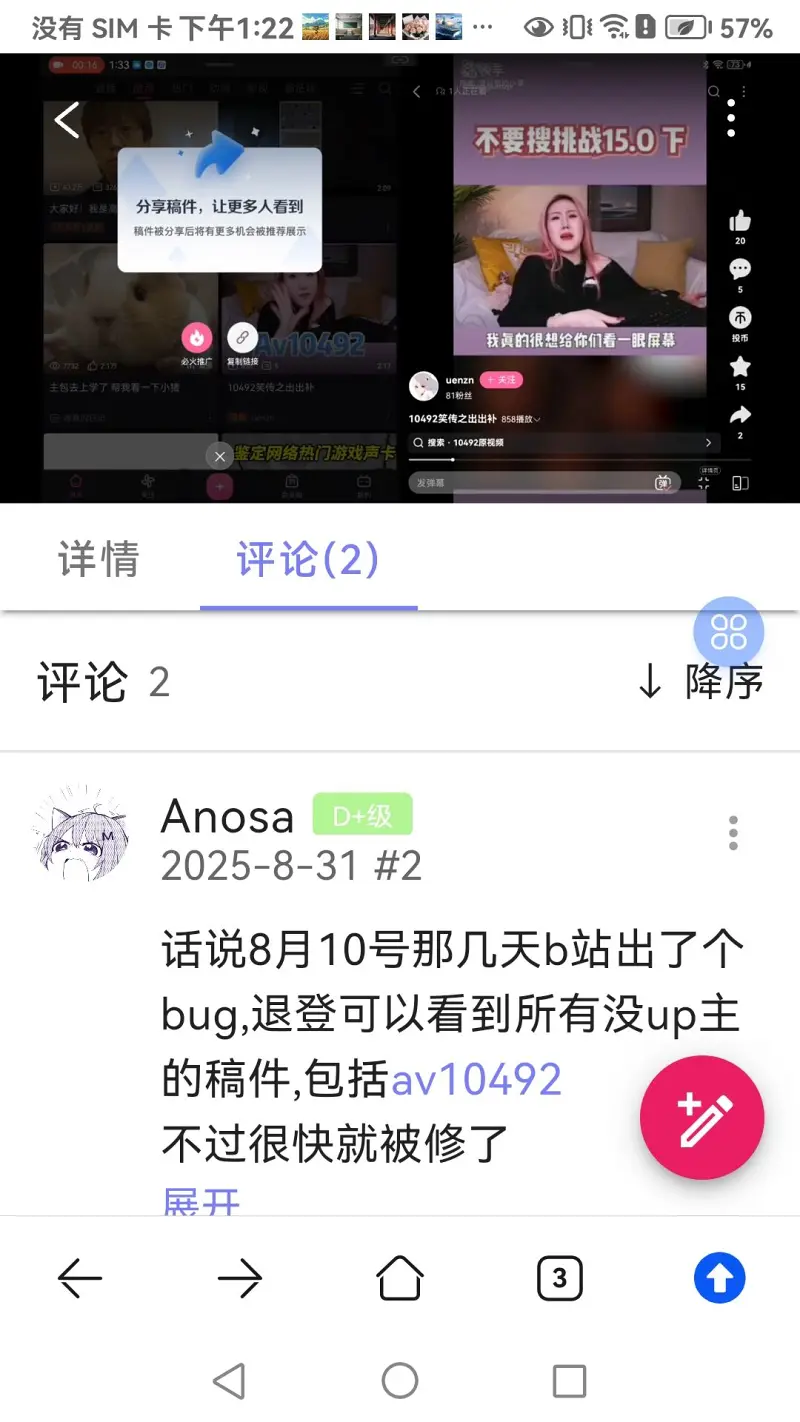Tap the floating four-circle grid button
This screenshot has width=800, height=1422.
pyautogui.click(x=729, y=632)
